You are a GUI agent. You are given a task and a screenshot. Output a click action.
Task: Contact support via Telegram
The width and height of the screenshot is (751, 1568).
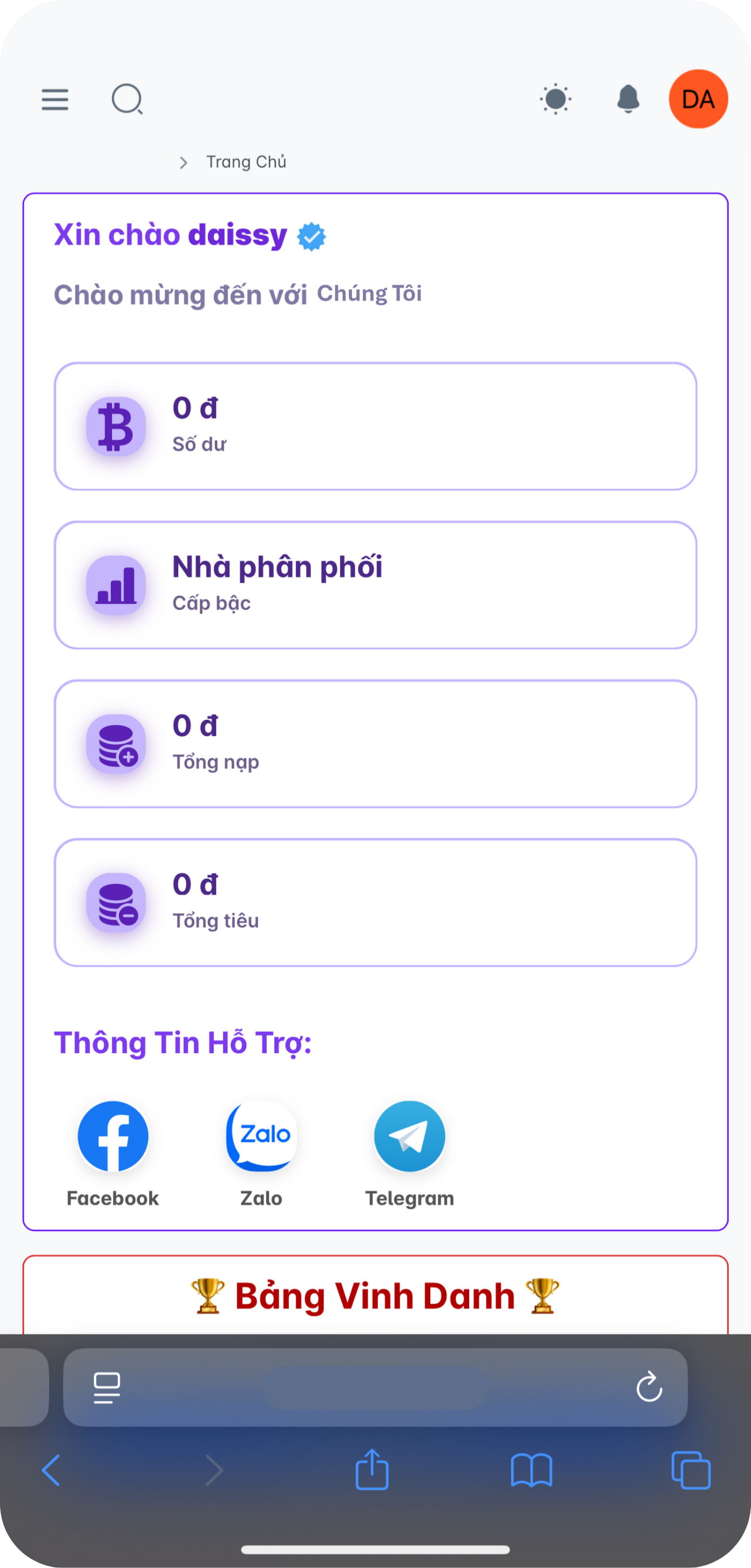409,1137
